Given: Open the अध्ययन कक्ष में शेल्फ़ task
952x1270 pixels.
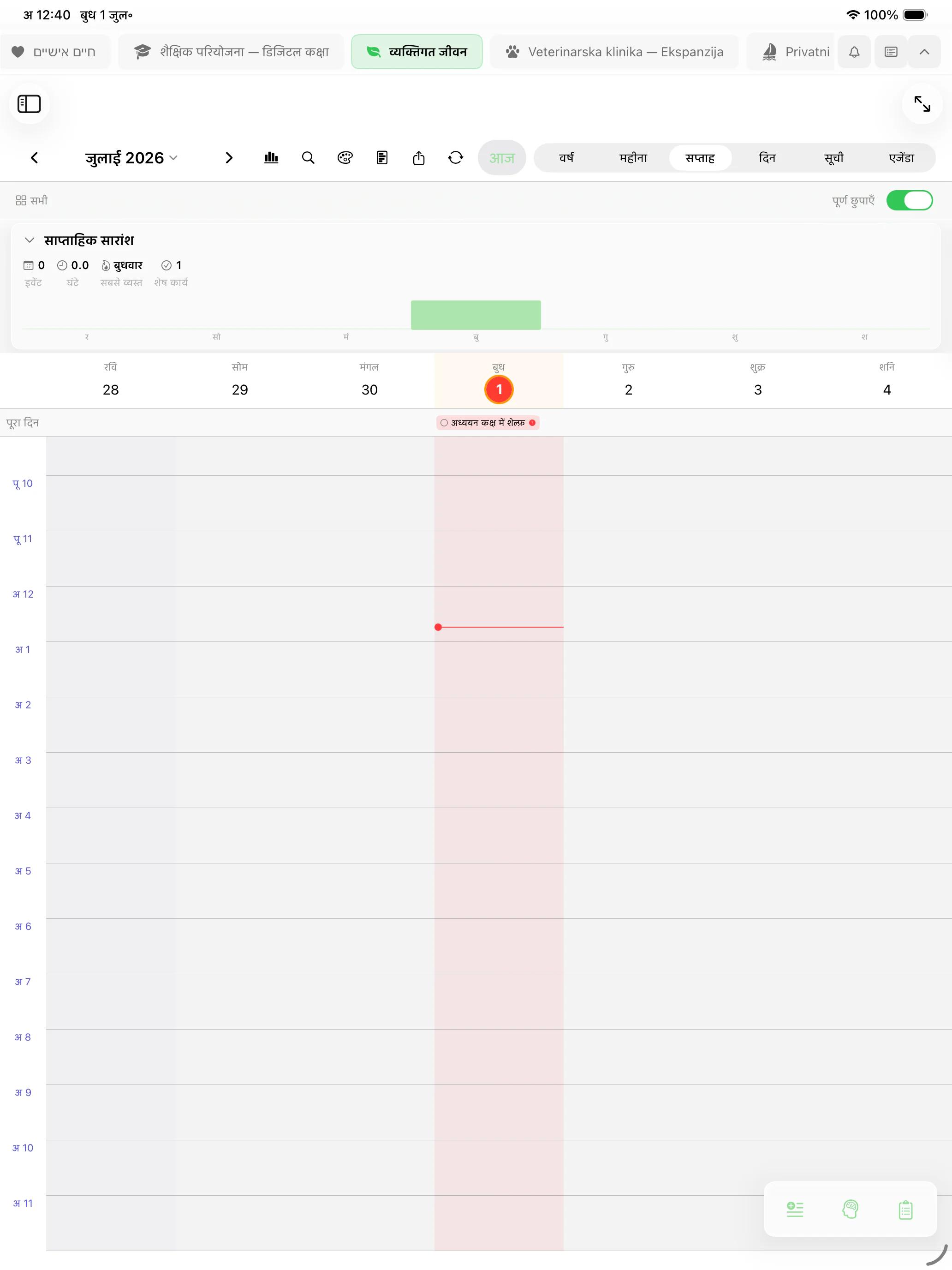Looking at the screenshot, I should click(487, 423).
